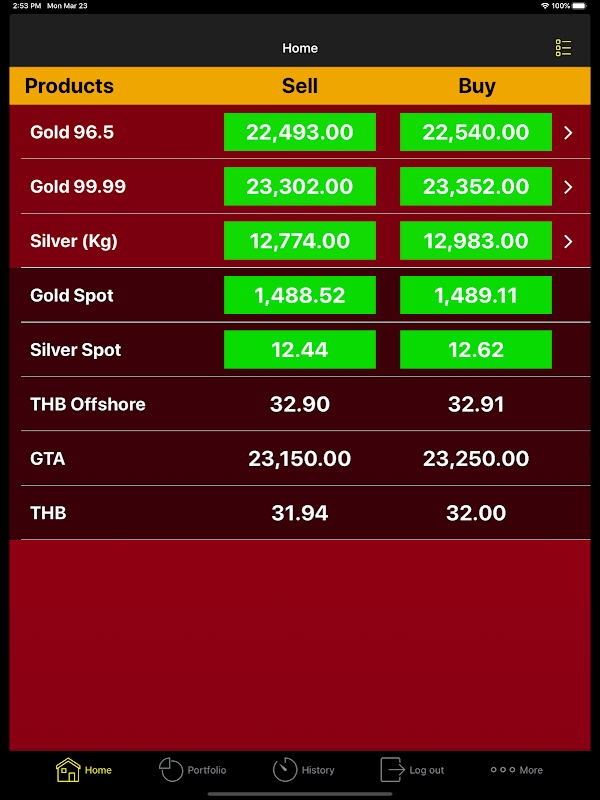Open Silver (Kg) details chevron
The height and width of the screenshot is (800, 600).
pos(568,241)
